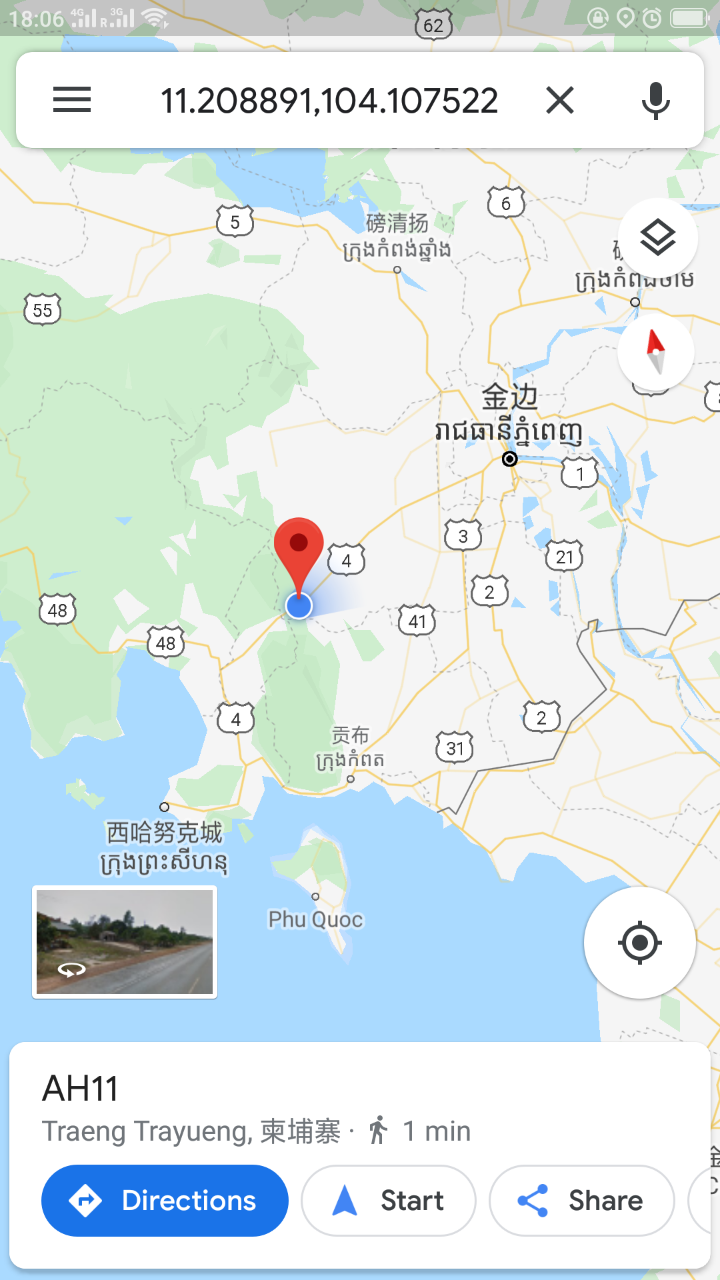Viewport: 720px width, 1280px height.
Task: Center map on my location
Action: (x=639, y=942)
